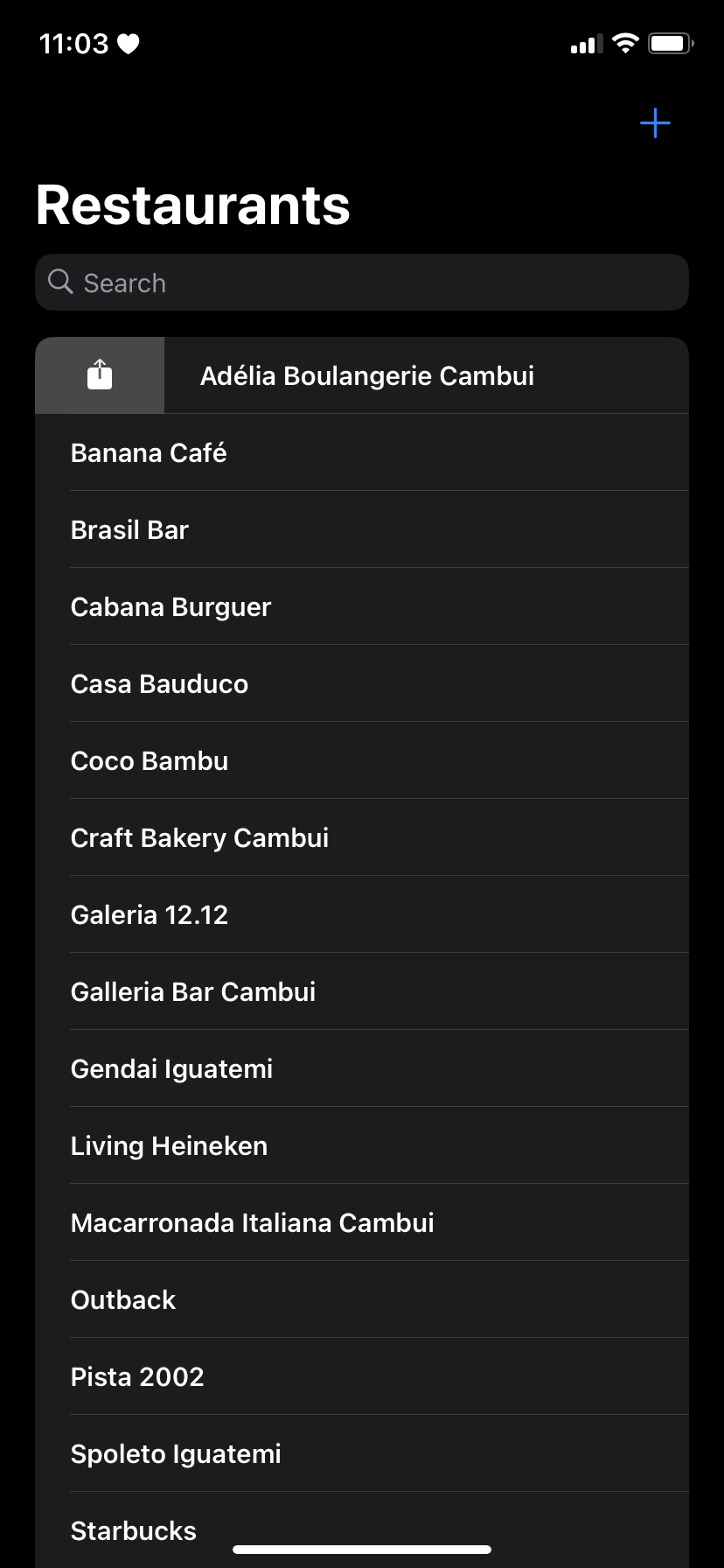Share the Adélia Boulangerie Cambui entry

click(100, 374)
